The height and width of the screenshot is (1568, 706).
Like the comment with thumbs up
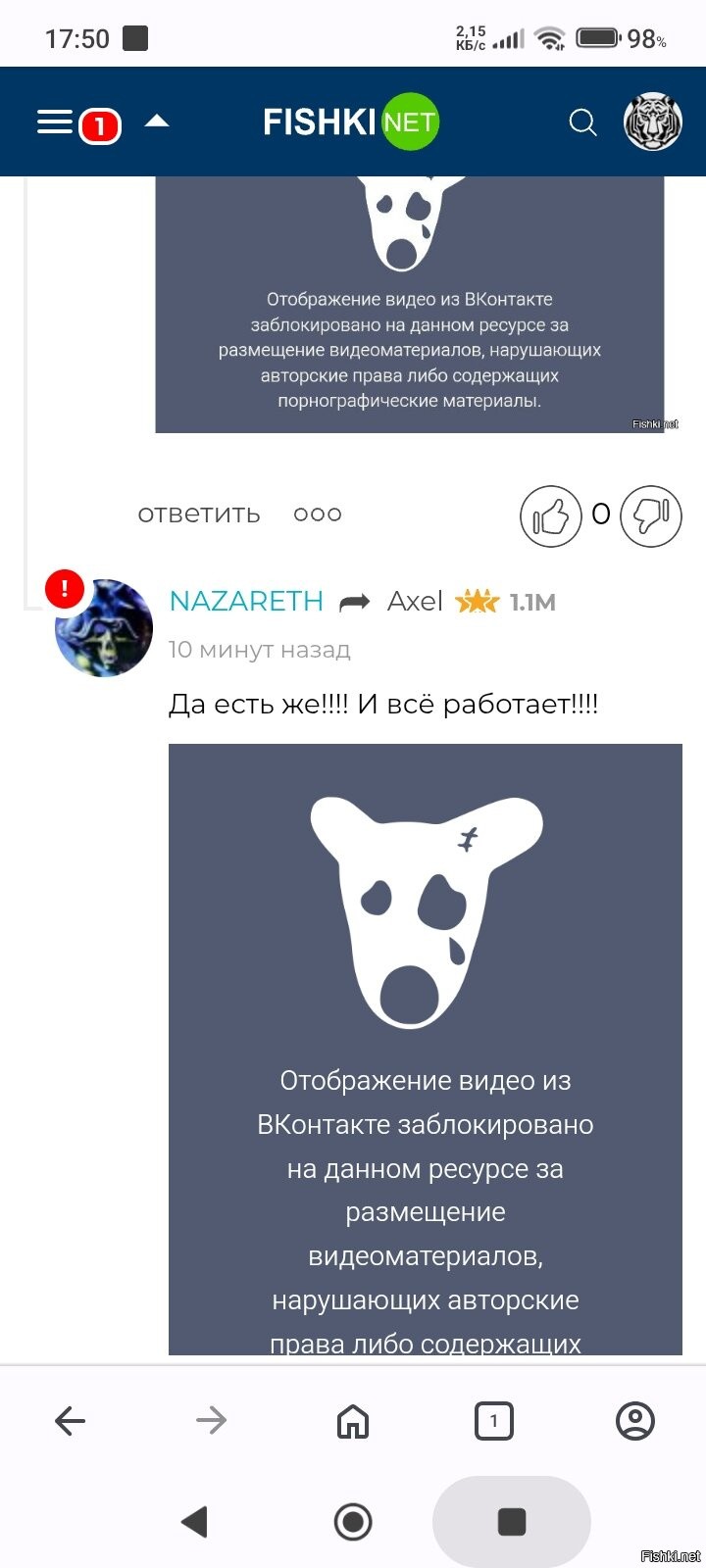(551, 515)
